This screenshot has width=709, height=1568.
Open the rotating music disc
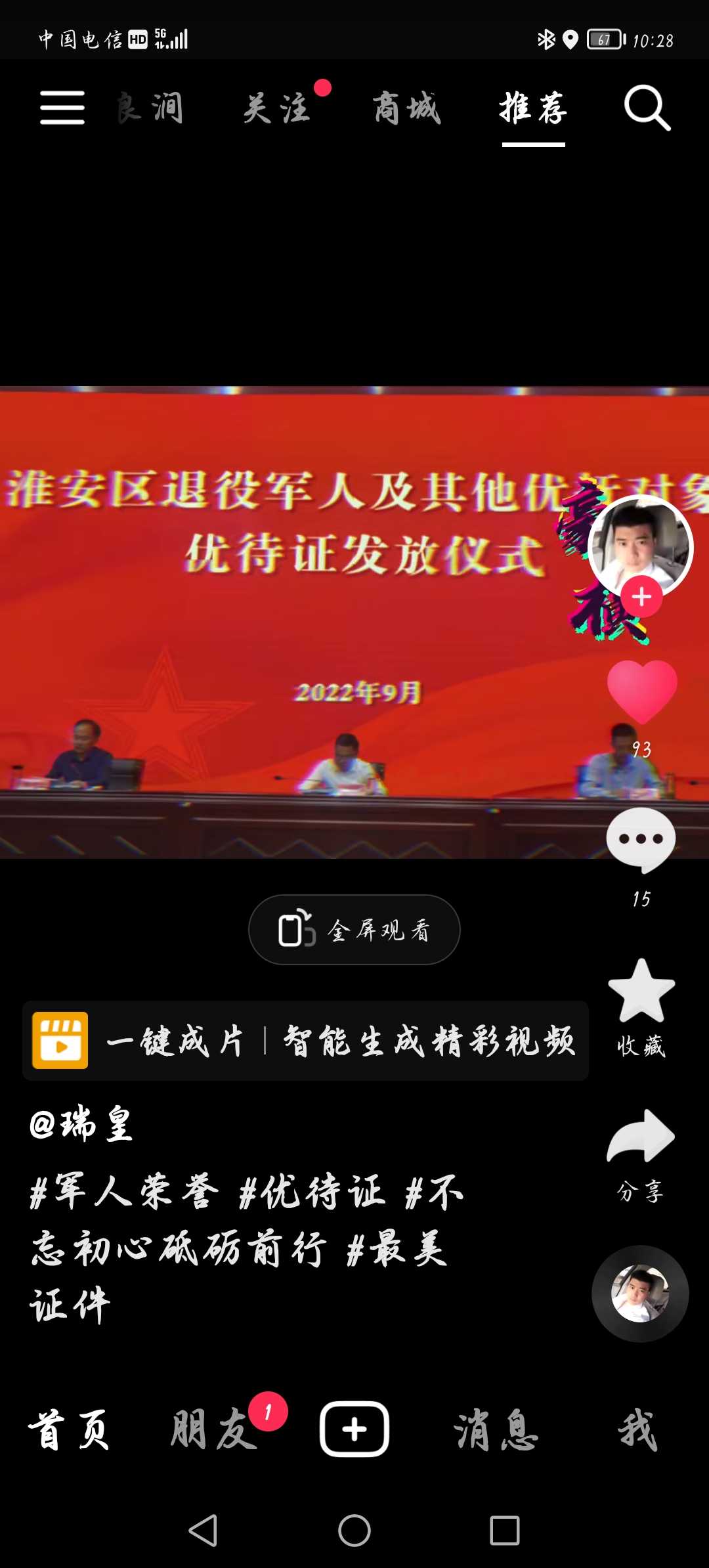coord(640,1294)
